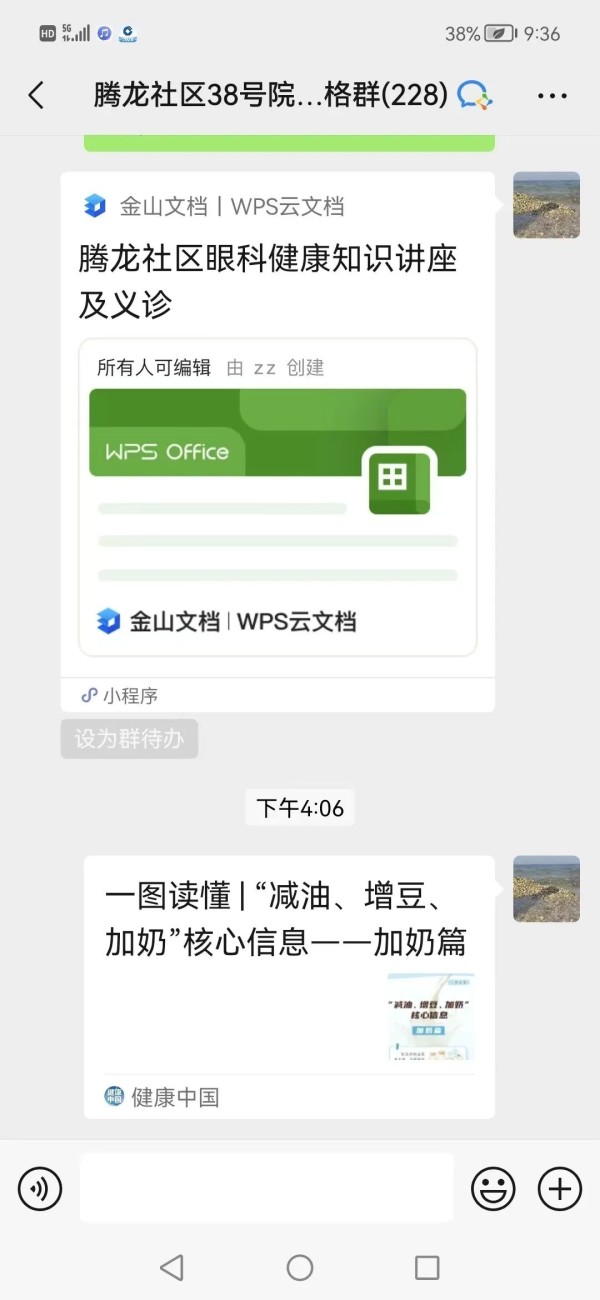
Task: View sender avatar beside 健康中国 article
Action: coord(546,889)
